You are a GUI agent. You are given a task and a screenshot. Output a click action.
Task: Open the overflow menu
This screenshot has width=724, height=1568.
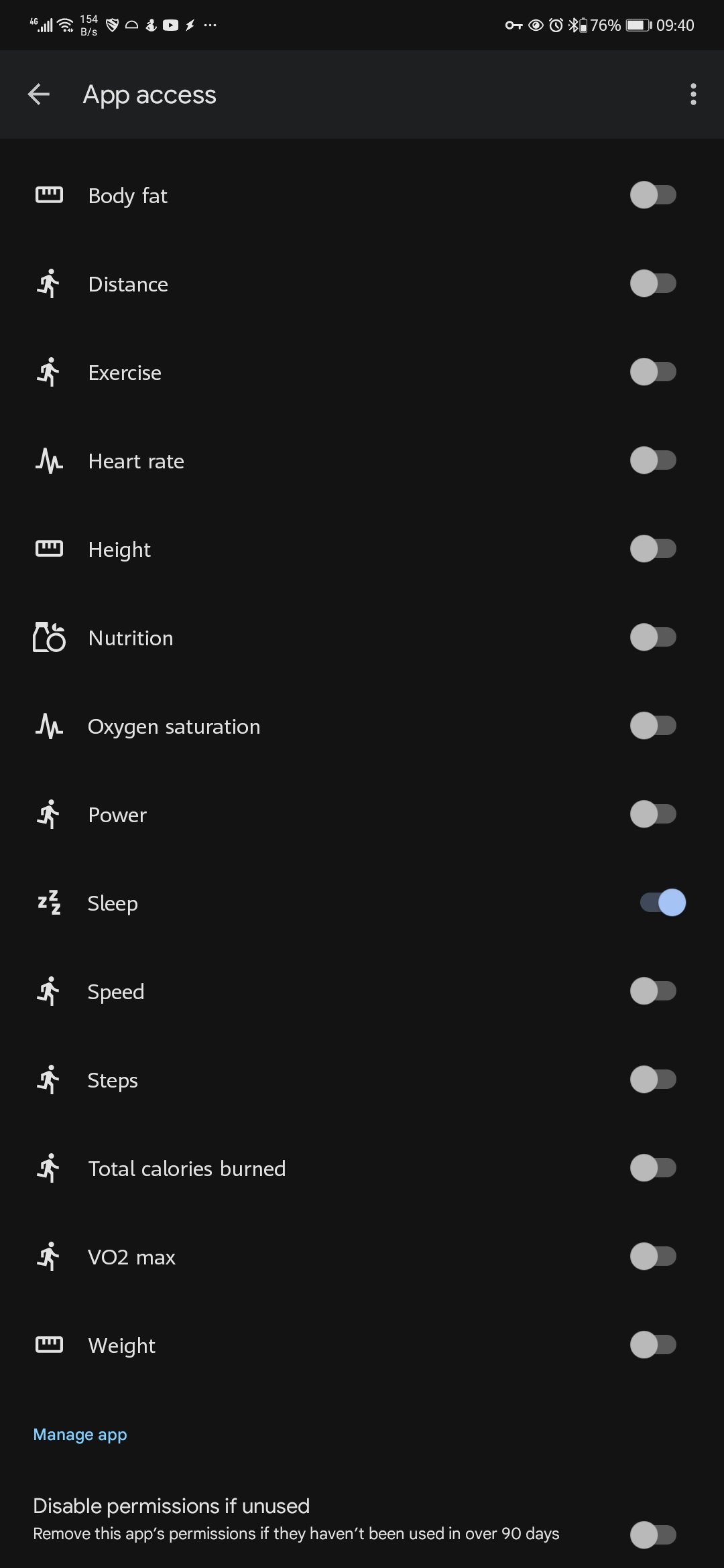pyautogui.click(x=693, y=94)
